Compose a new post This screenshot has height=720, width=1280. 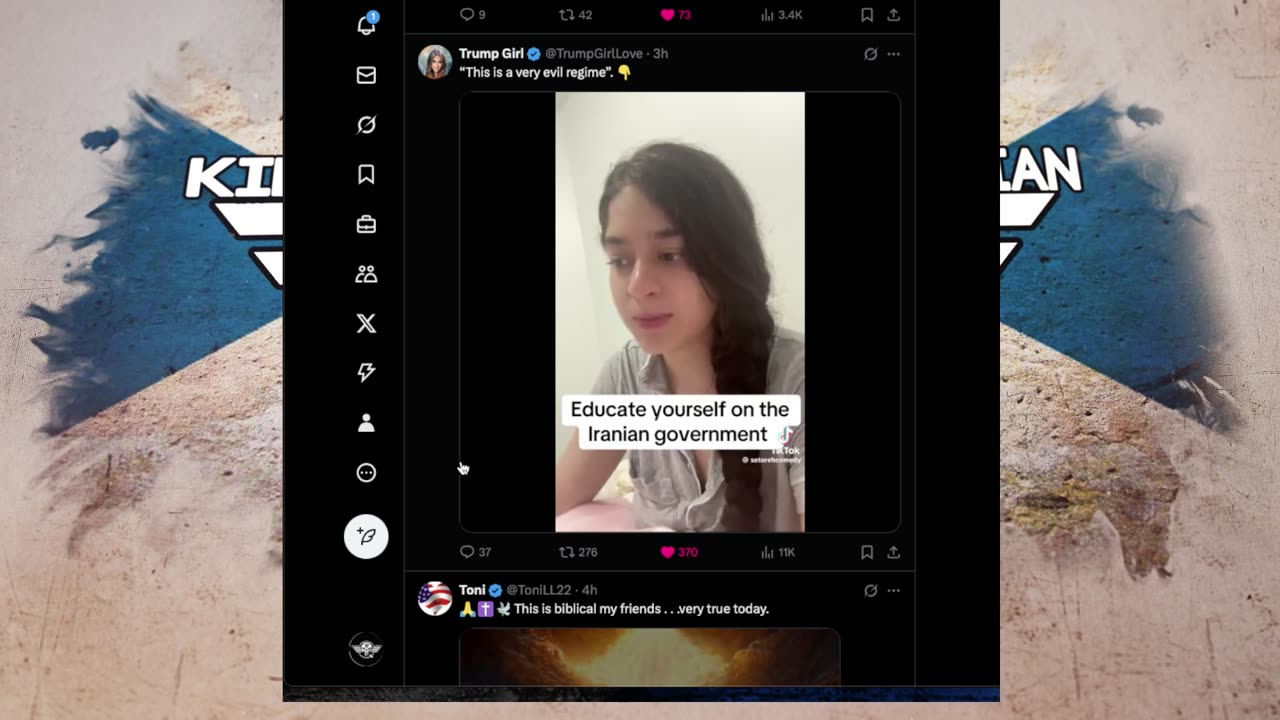tap(366, 536)
